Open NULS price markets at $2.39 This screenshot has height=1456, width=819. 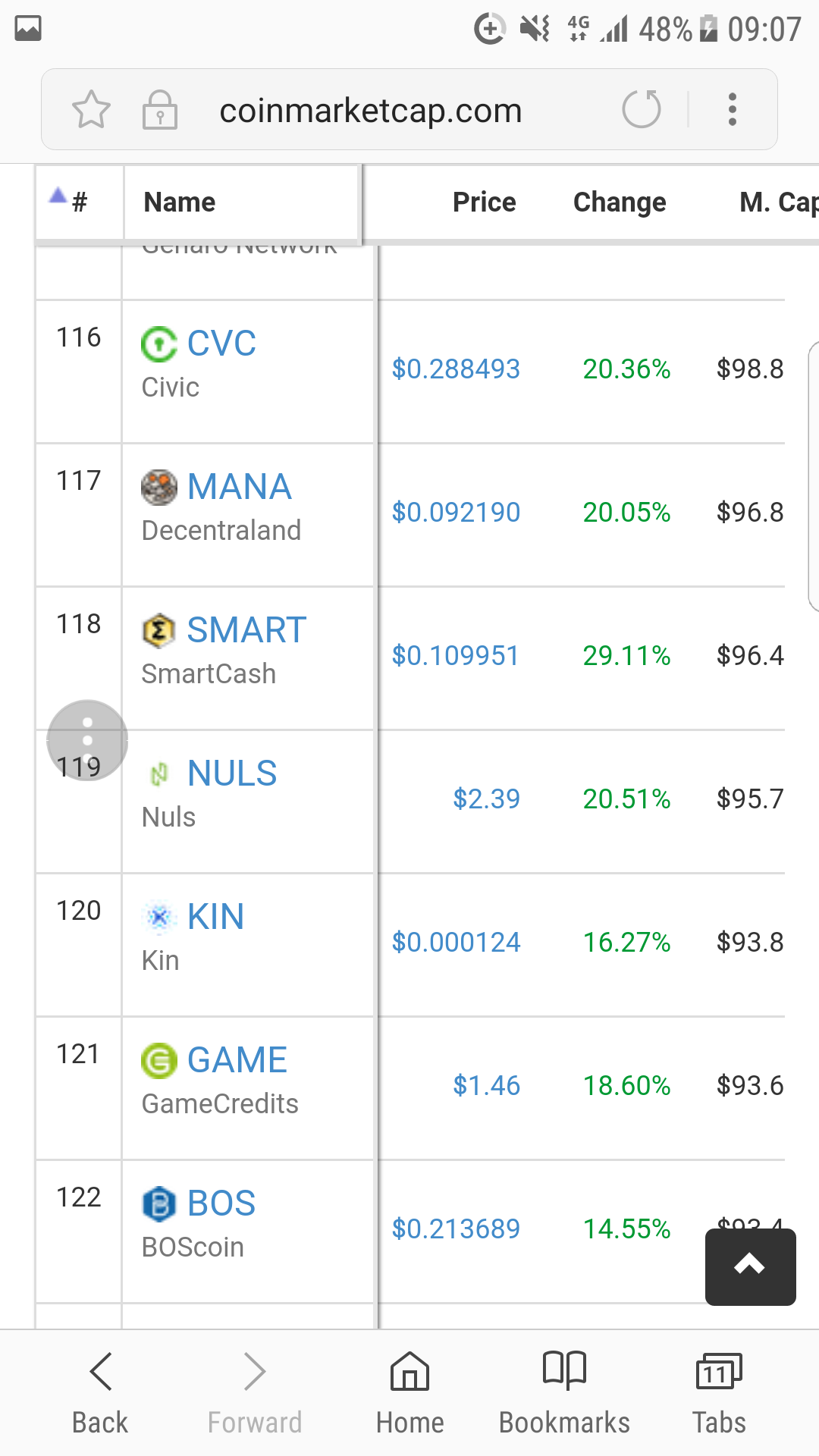click(x=486, y=799)
